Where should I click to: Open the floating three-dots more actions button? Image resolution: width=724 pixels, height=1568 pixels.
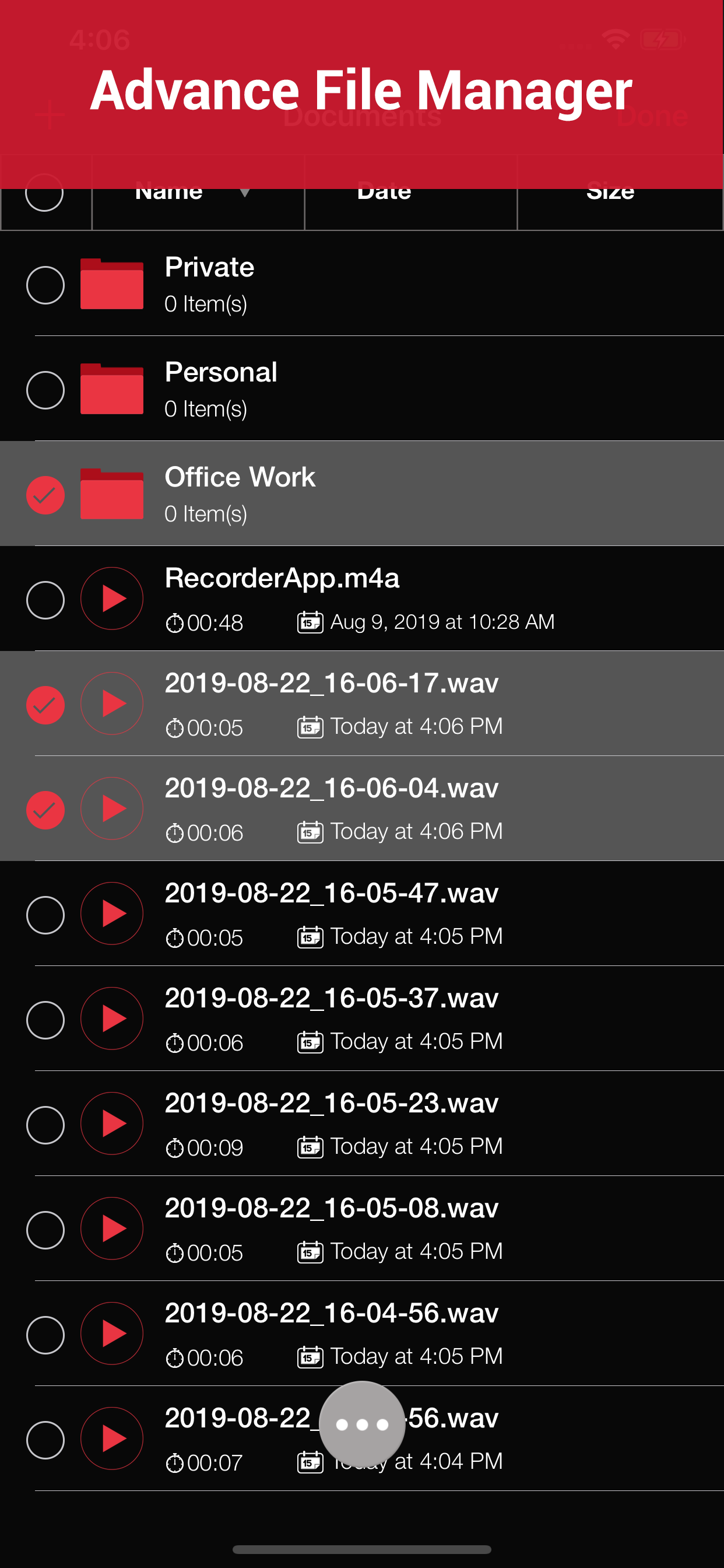[x=362, y=1424]
